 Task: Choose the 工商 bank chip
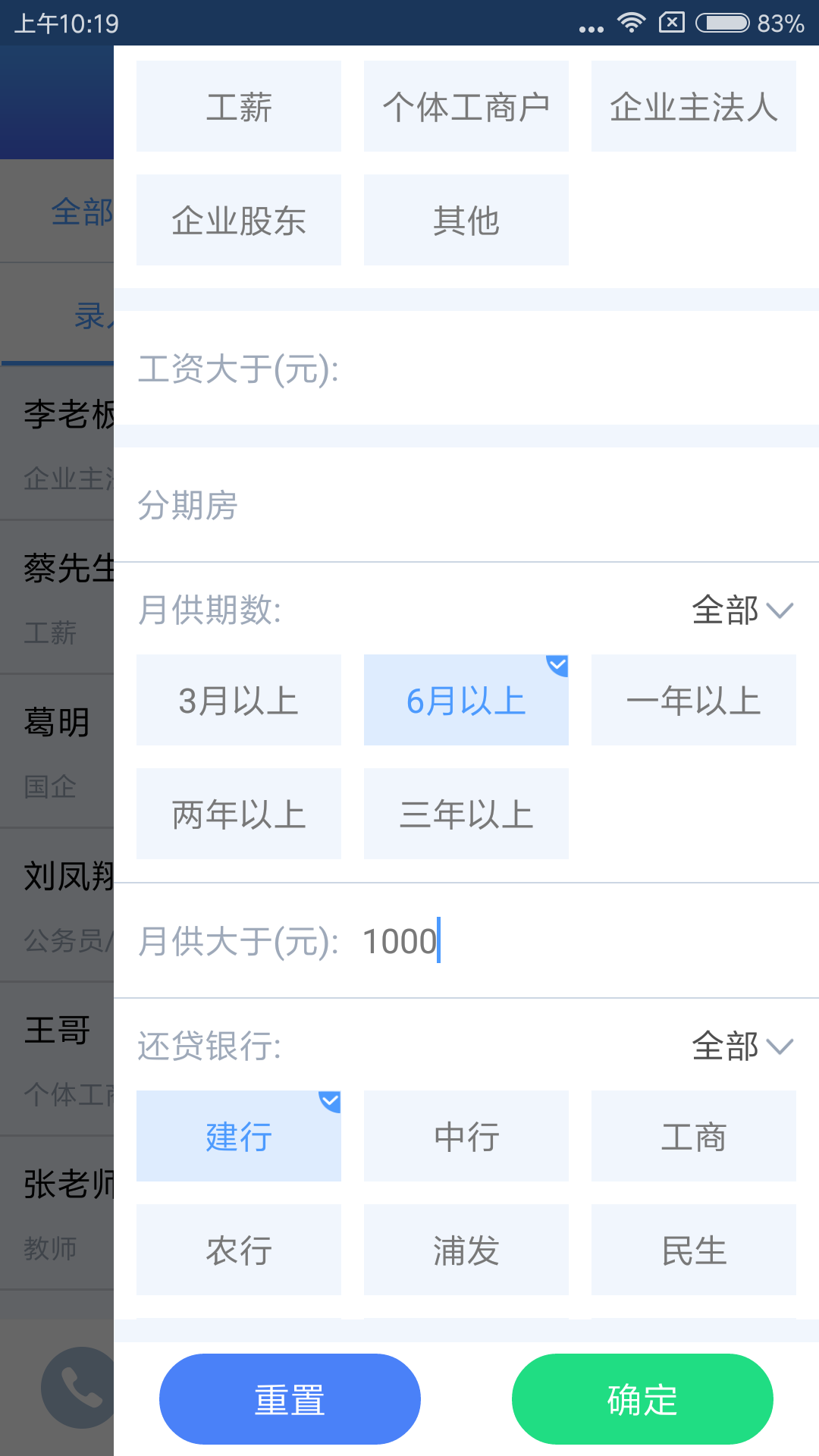[694, 1136]
